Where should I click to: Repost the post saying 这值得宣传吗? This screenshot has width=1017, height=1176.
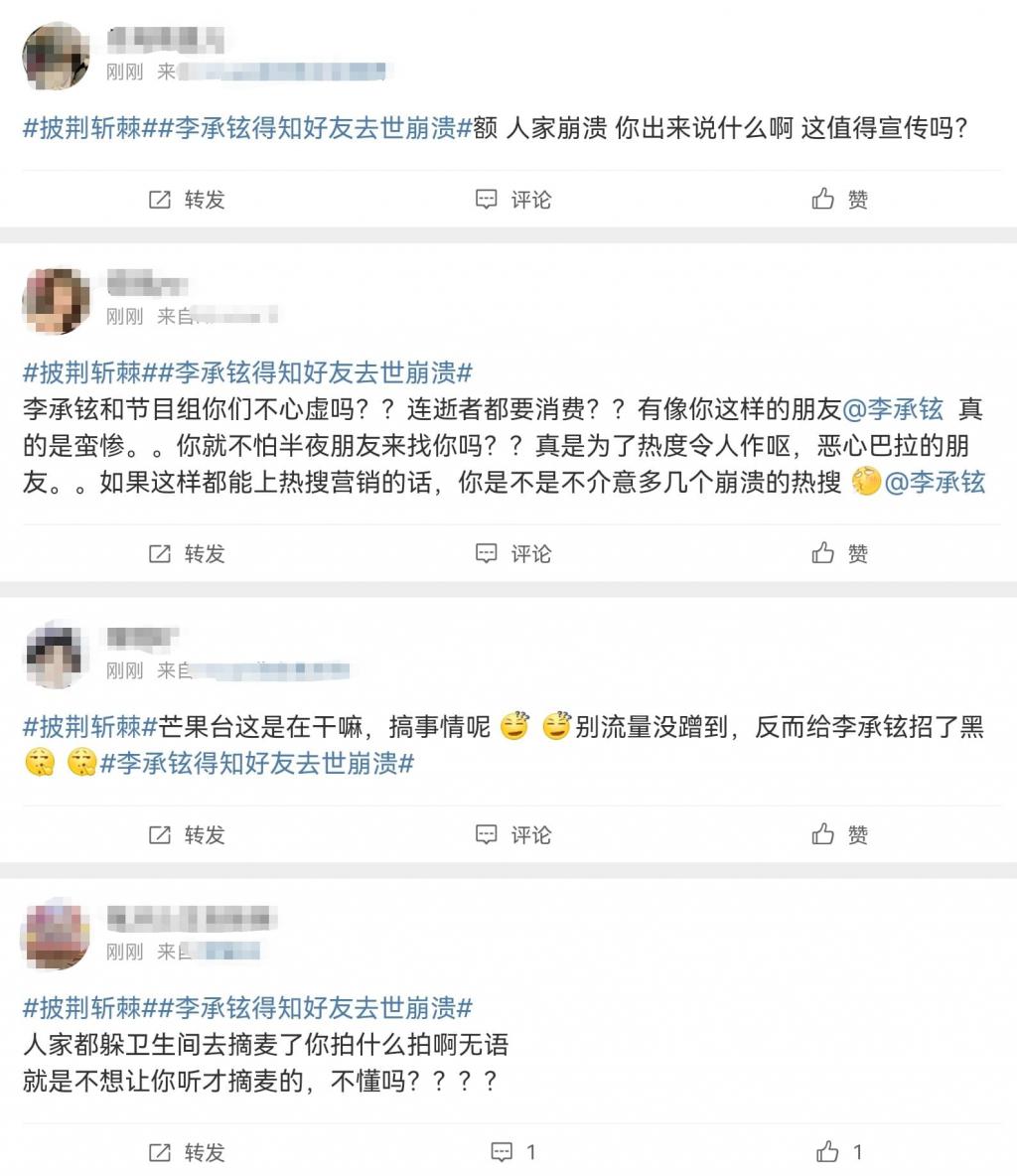click(187, 200)
